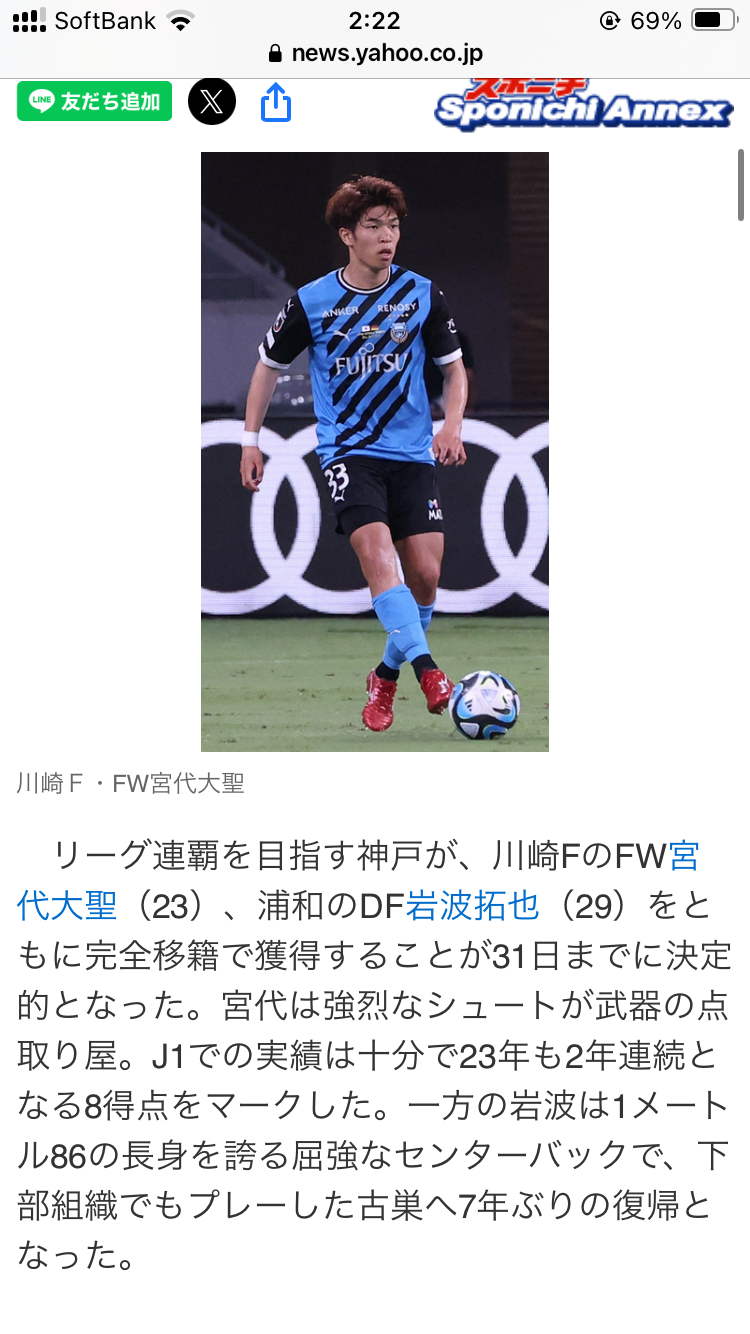The height and width of the screenshot is (1334, 750).
Task: Tap the LINE 友だち追加 button
Action: (x=94, y=101)
